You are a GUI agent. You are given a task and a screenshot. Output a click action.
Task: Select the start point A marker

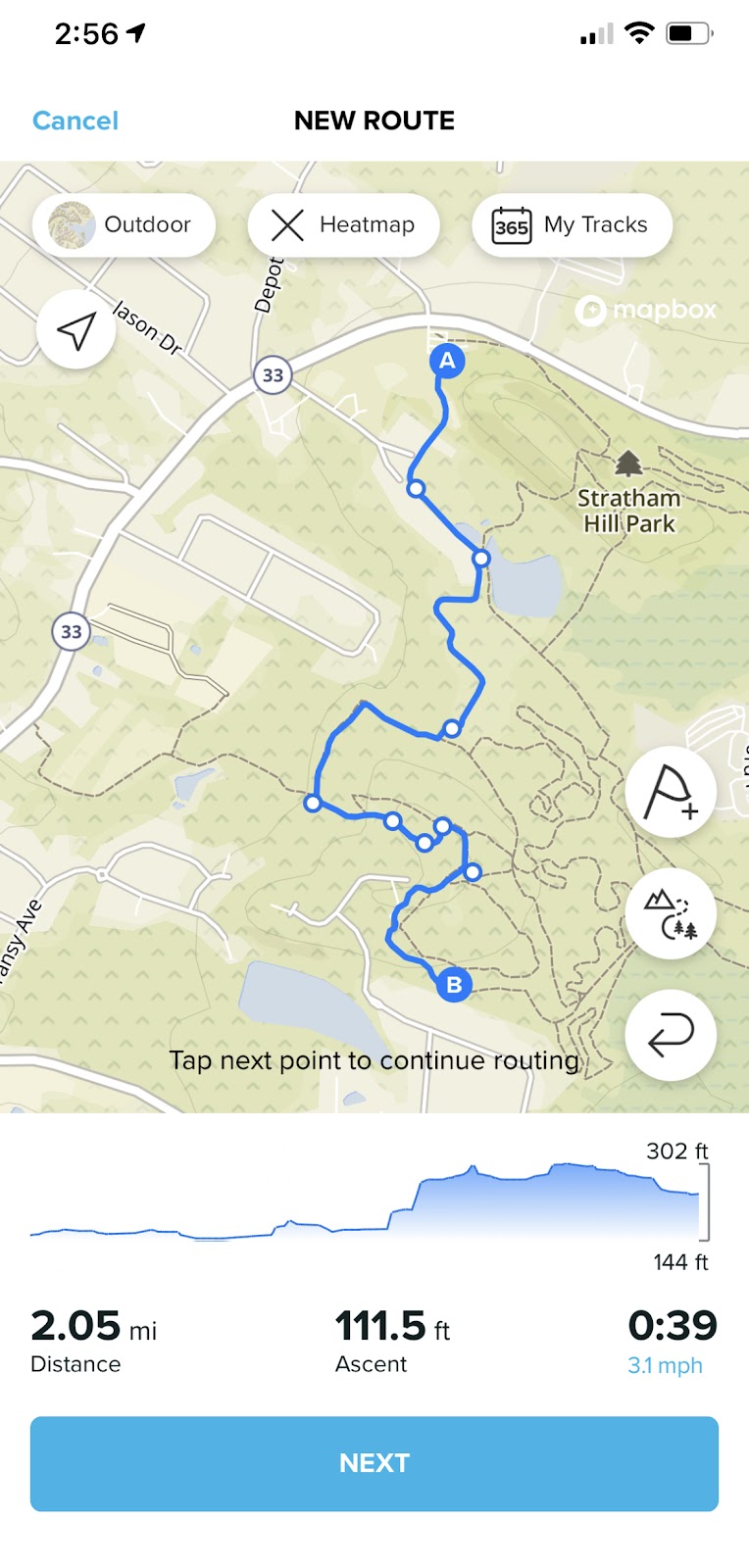tap(447, 362)
